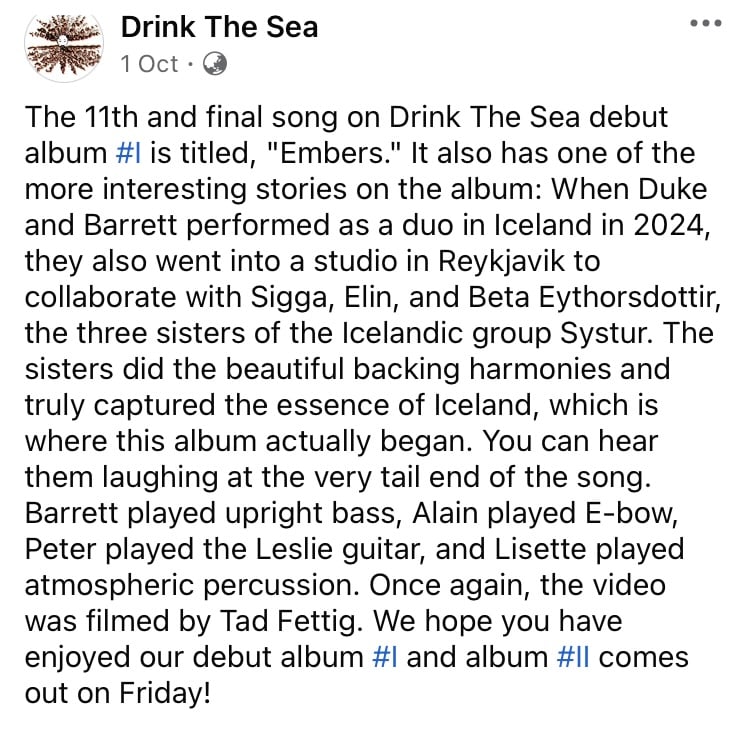Open the post's three-dot options menu
This screenshot has width=750, height=729.
point(708,24)
